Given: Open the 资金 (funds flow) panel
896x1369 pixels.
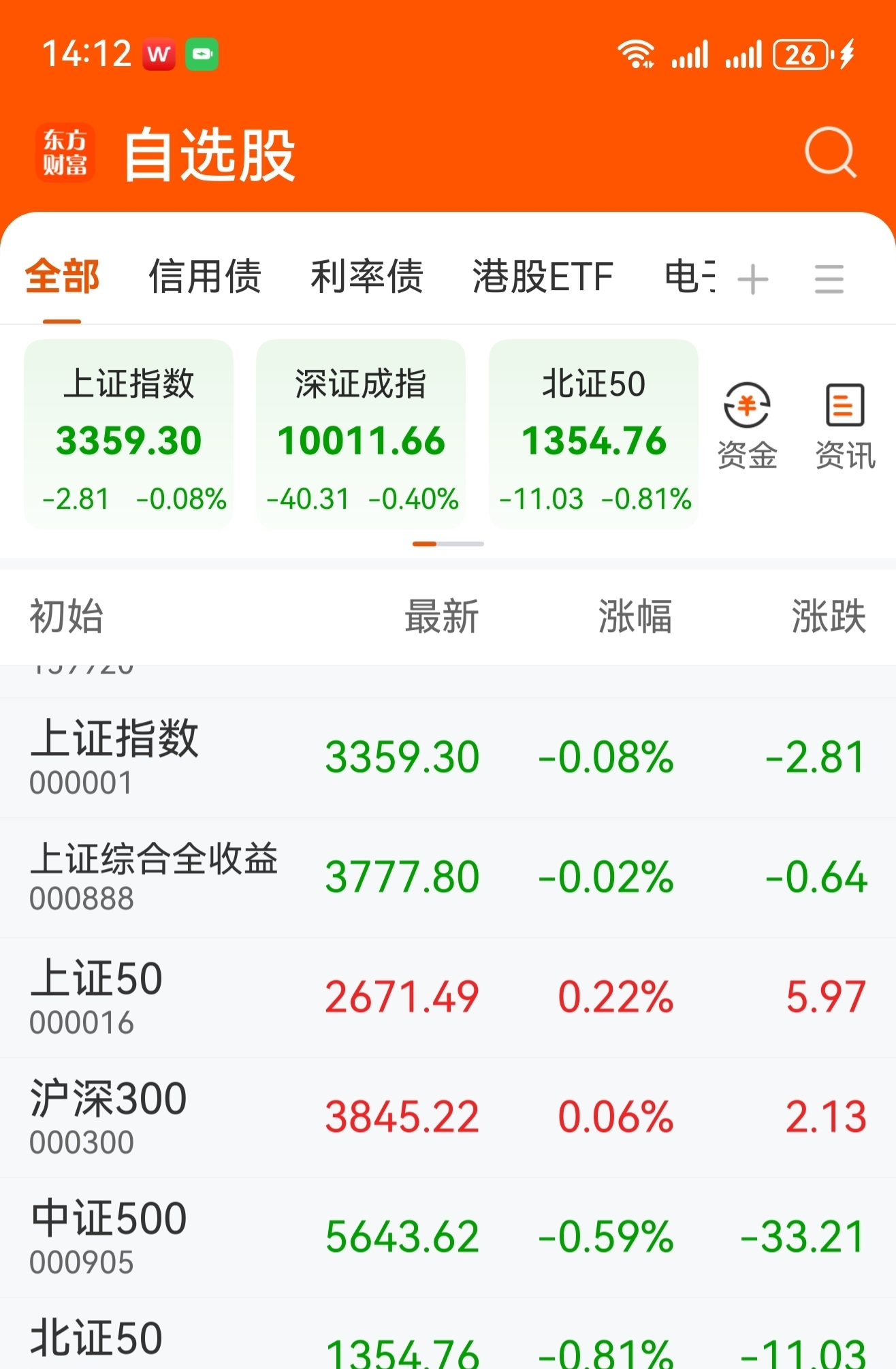Looking at the screenshot, I should [x=746, y=422].
